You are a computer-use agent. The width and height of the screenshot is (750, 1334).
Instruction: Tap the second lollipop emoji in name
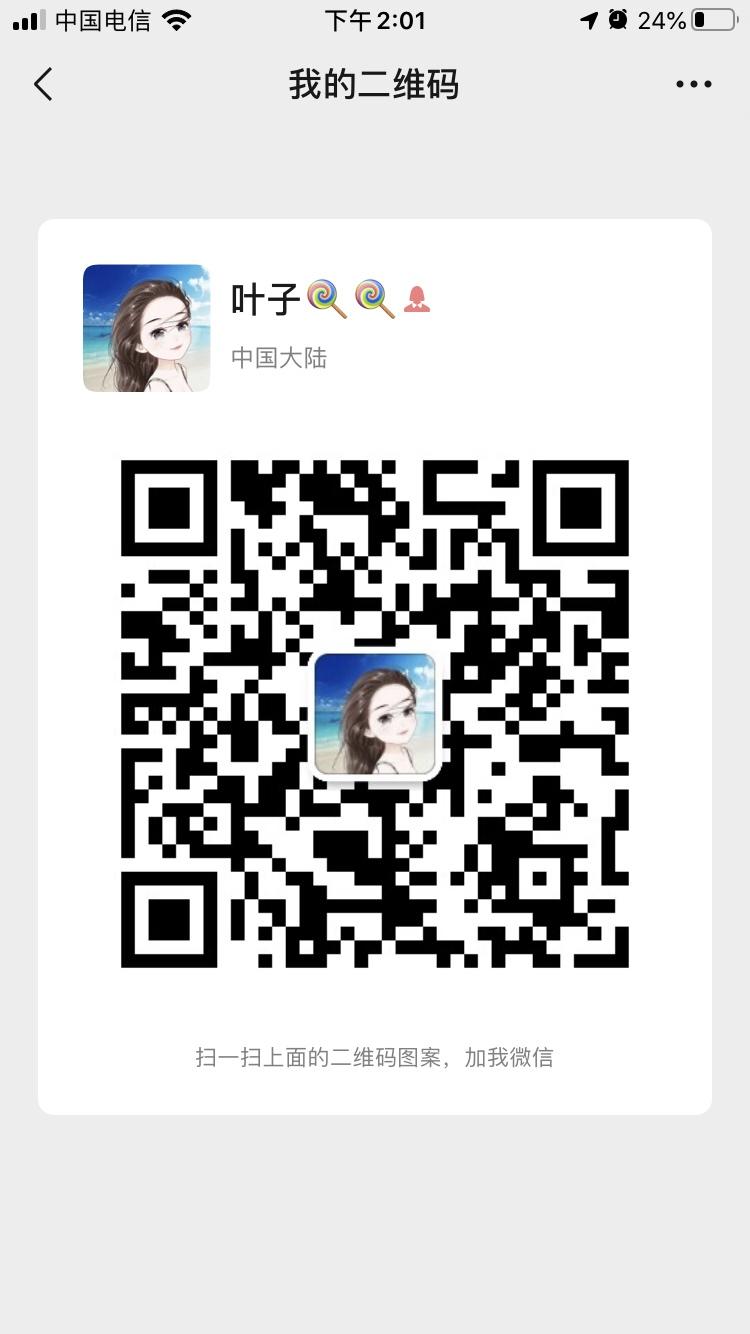pos(369,297)
